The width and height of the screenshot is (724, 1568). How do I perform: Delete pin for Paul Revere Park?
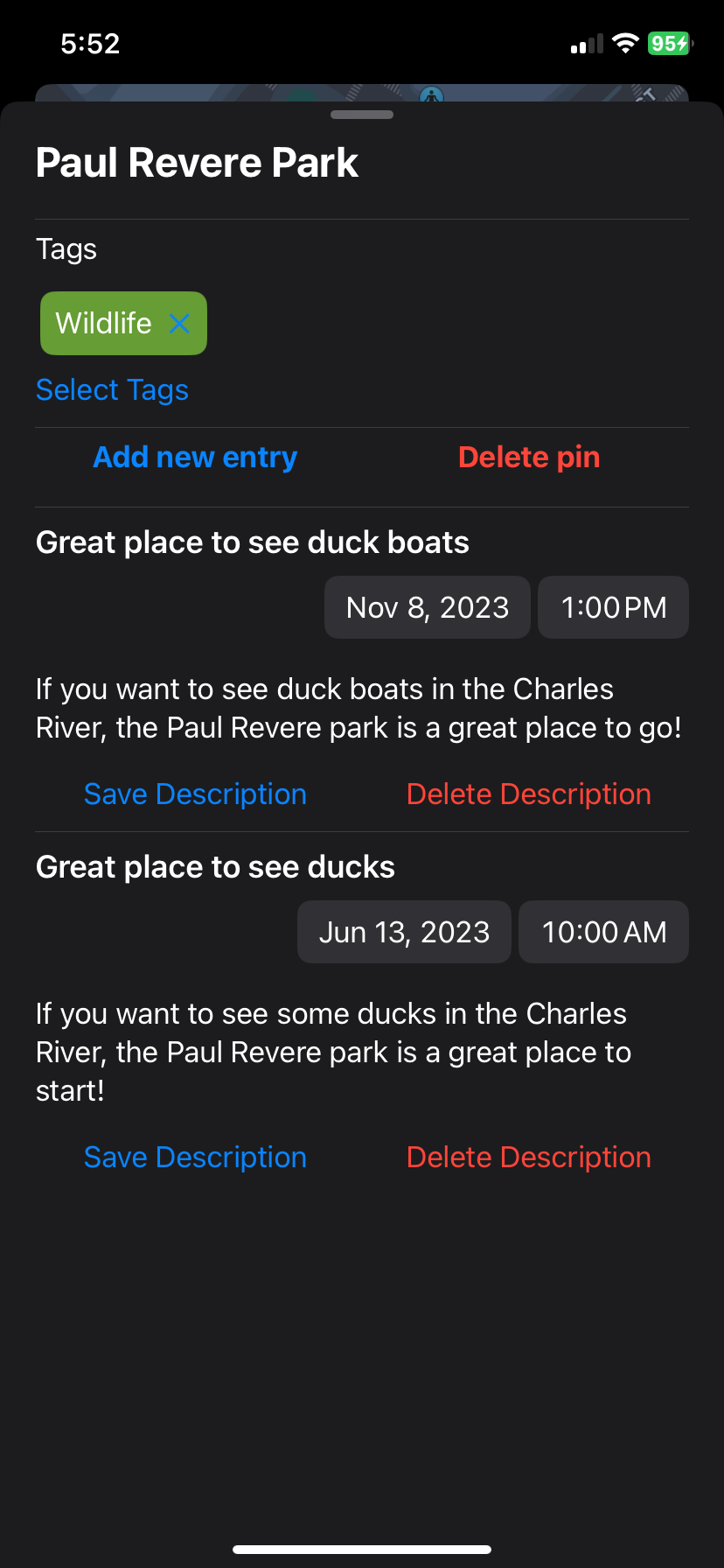coord(529,457)
